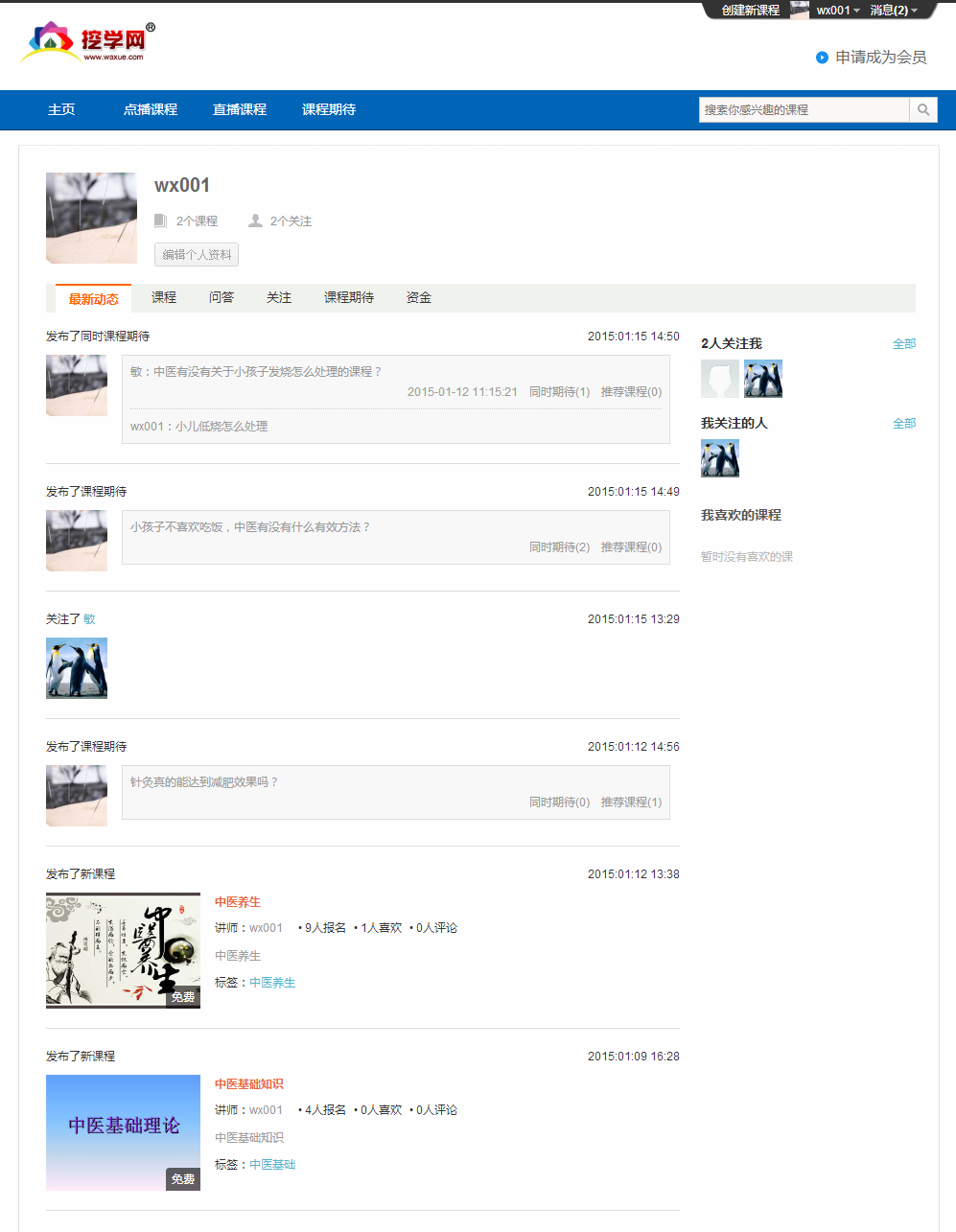This screenshot has height=1232, width=956.
Task: Open 课程期待 in the blue navigation bar
Action: (329, 110)
